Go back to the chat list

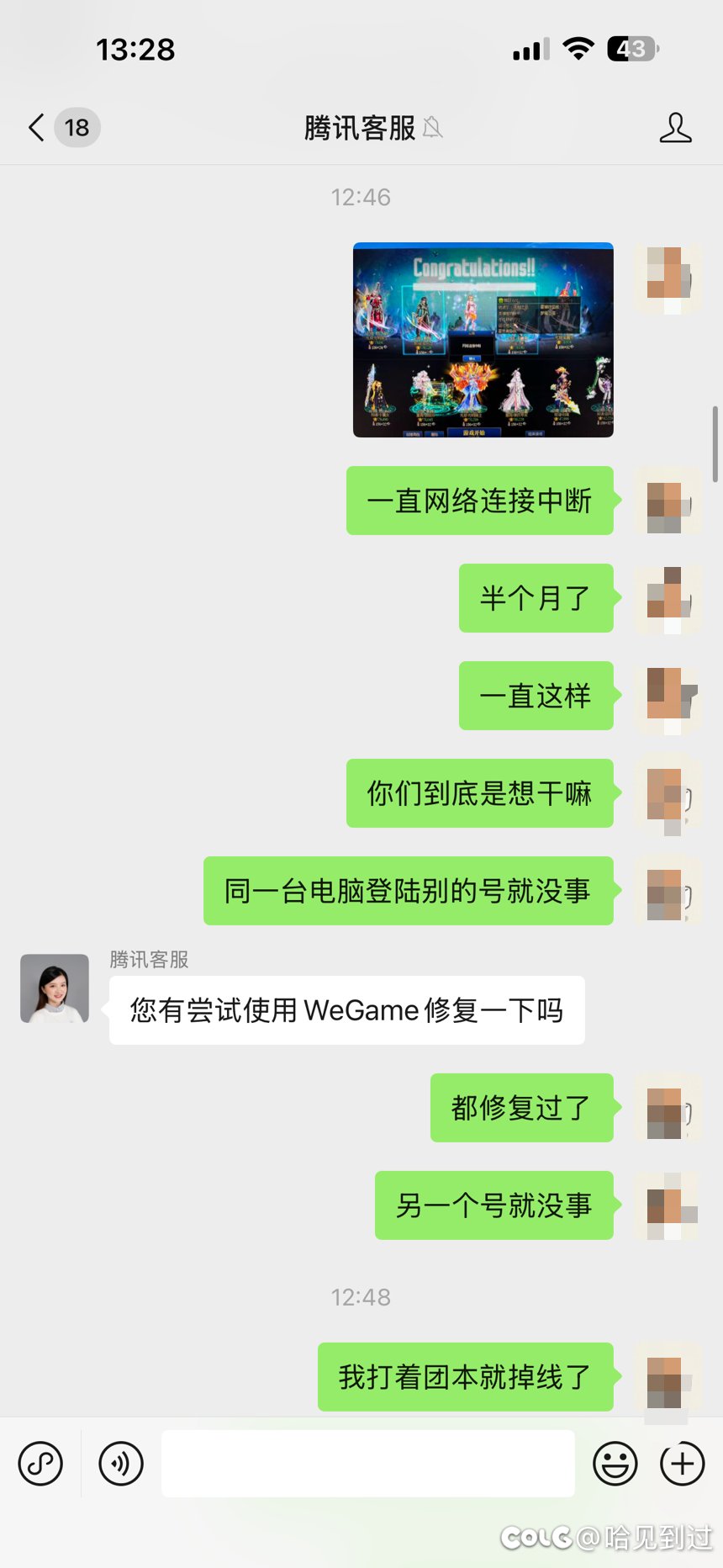(37, 128)
